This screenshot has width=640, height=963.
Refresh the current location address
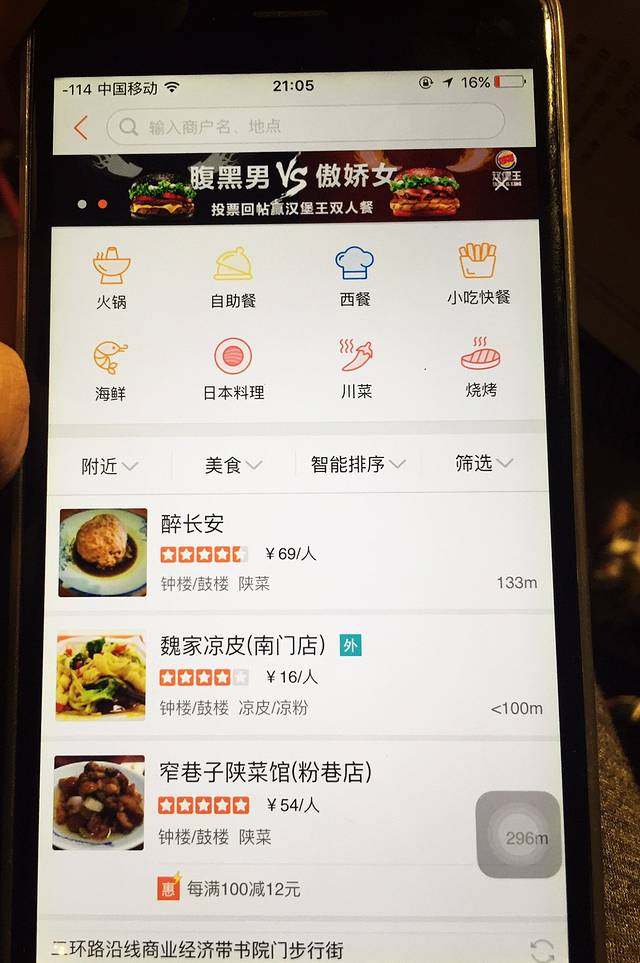click(x=542, y=949)
